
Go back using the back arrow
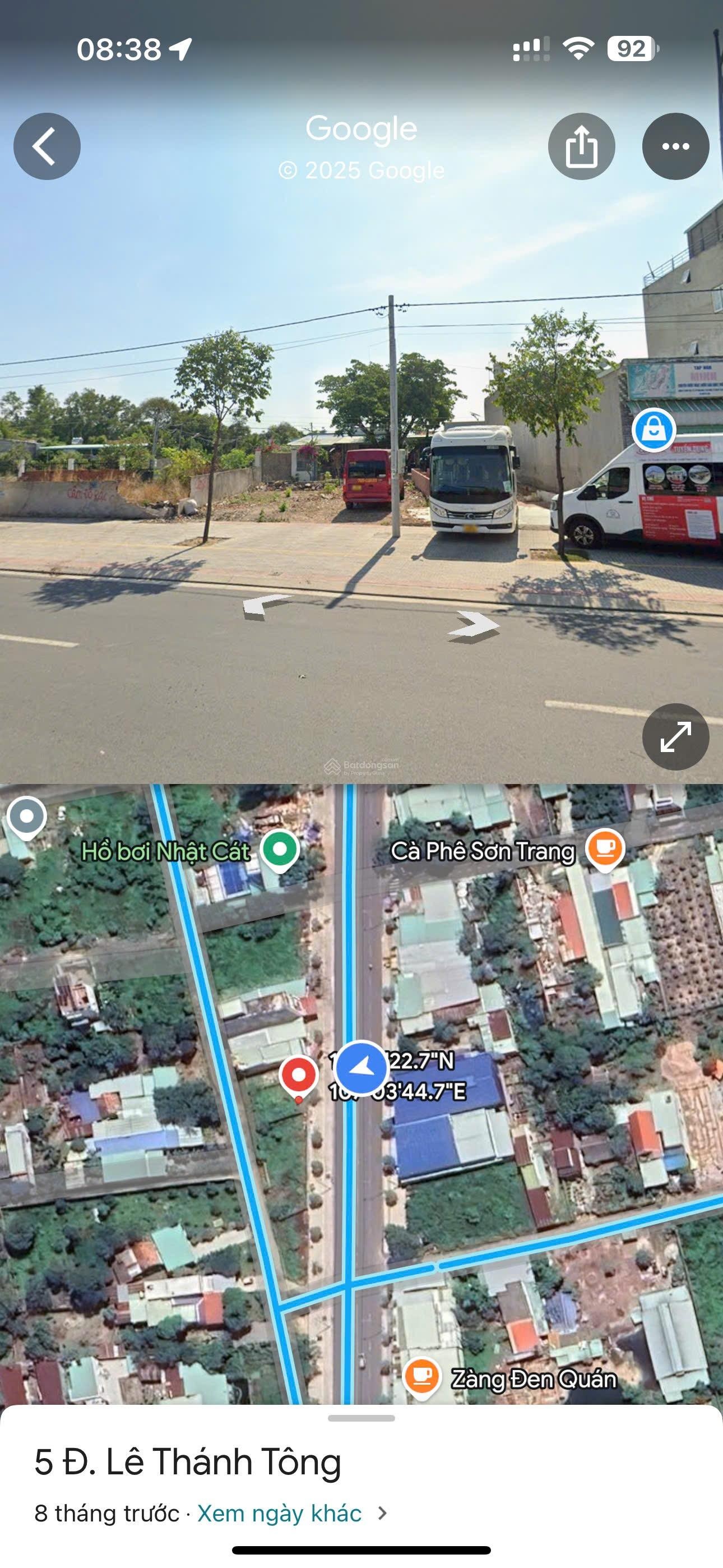[x=47, y=146]
